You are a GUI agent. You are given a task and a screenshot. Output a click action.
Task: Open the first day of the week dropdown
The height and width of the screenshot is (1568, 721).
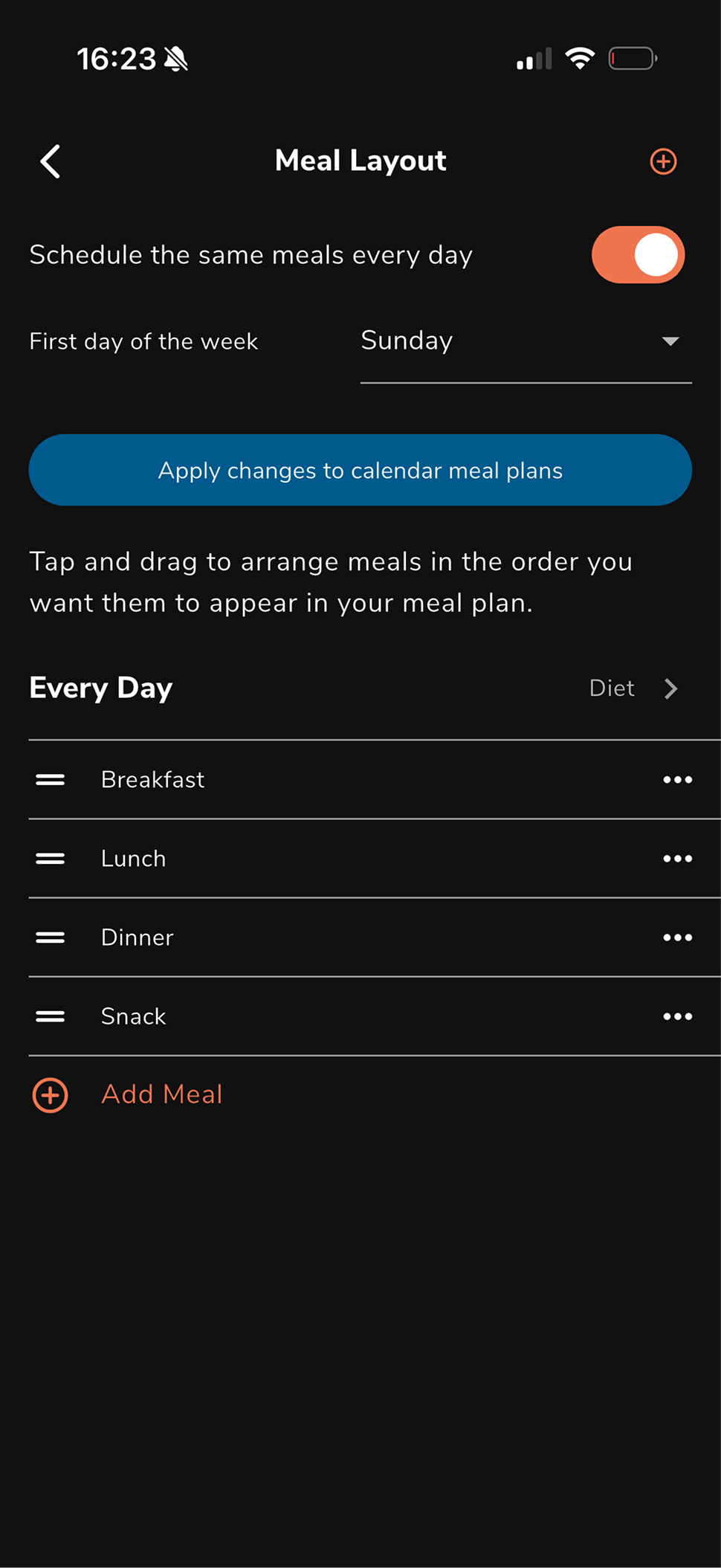[x=526, y=341]
